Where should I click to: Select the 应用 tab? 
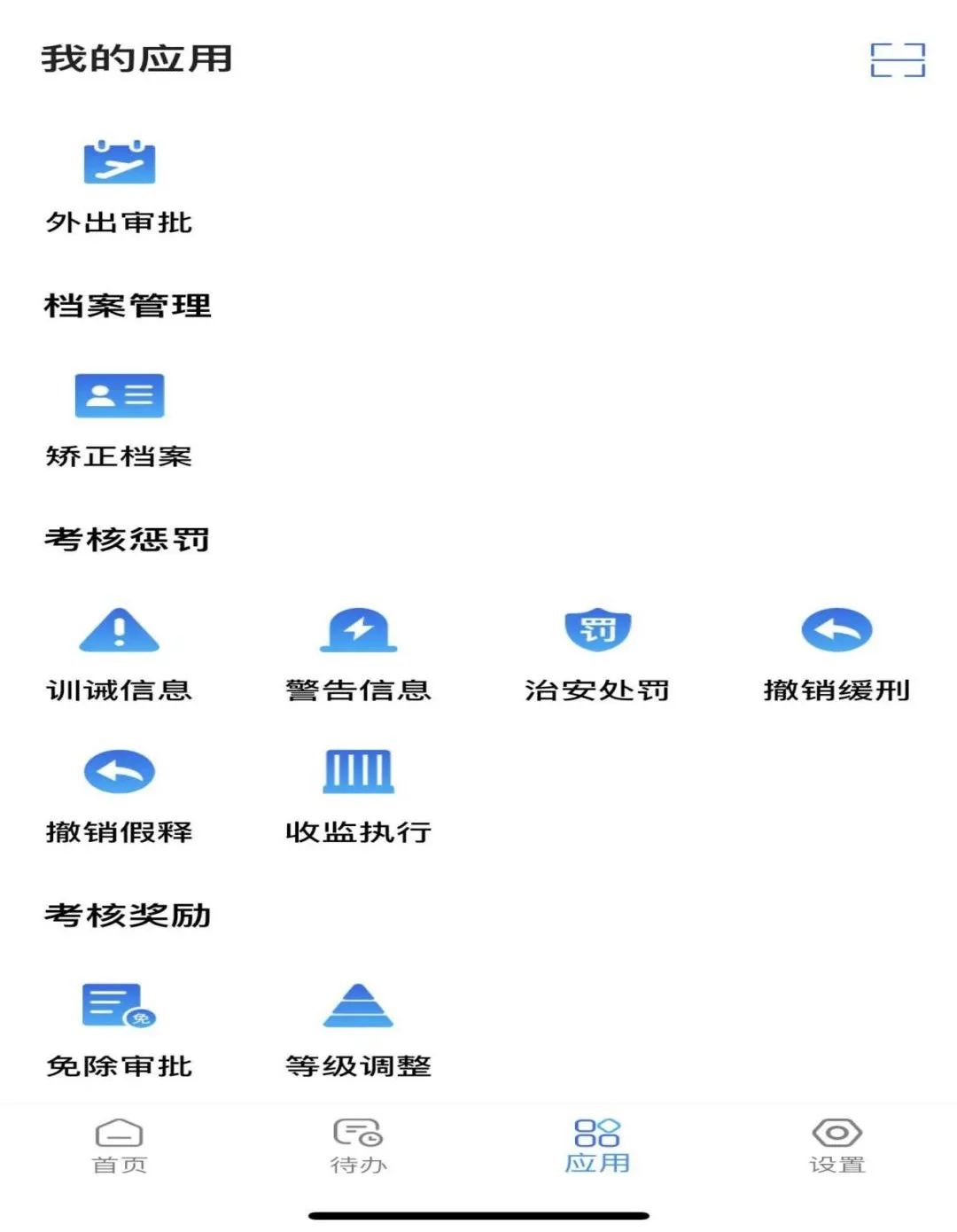point(597,1146)
